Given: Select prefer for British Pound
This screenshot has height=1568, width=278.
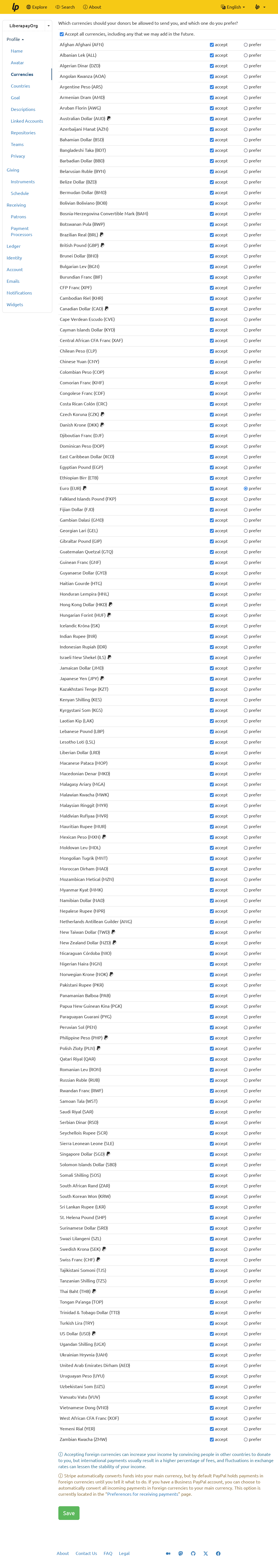Looking at the screenshot, I should tap(246, 245).
